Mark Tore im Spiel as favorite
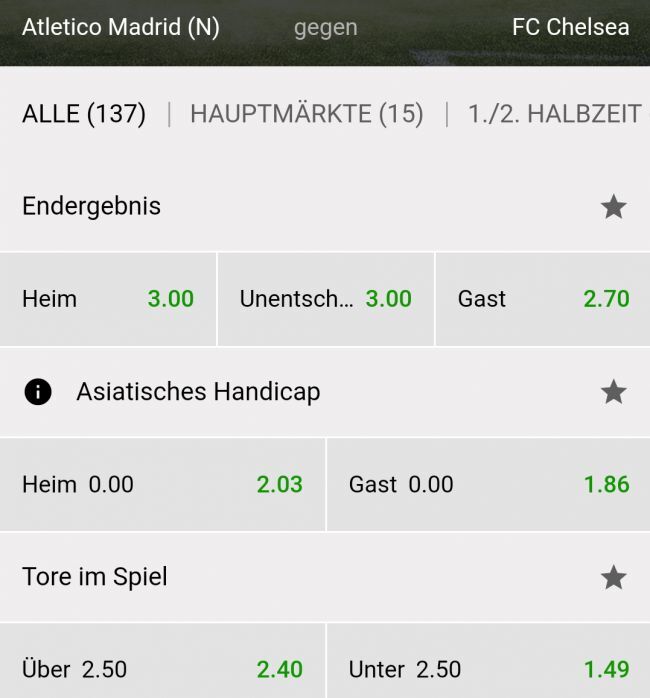This screenshot has height=698, width=650. (613, 577)
